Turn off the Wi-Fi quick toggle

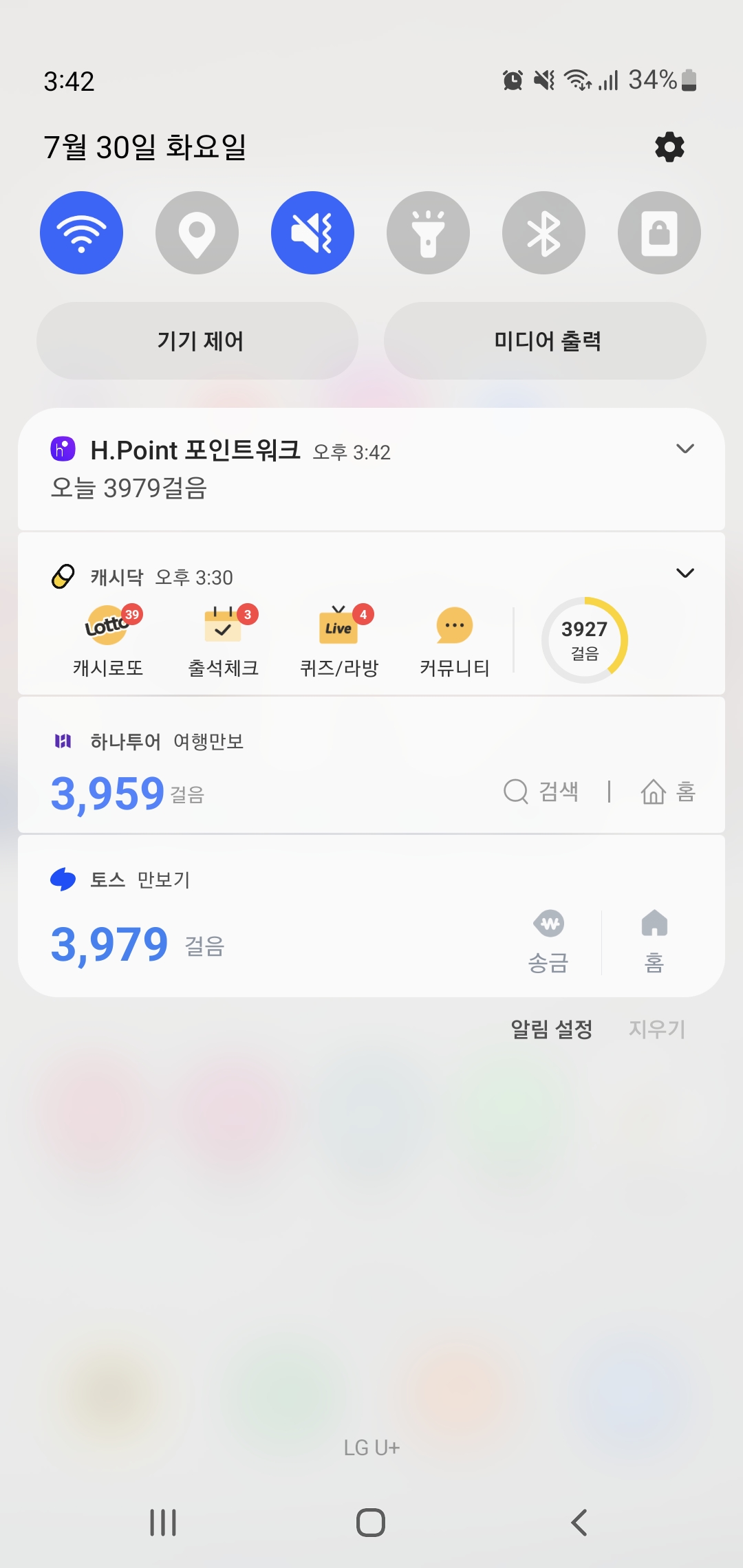[82, 233]
